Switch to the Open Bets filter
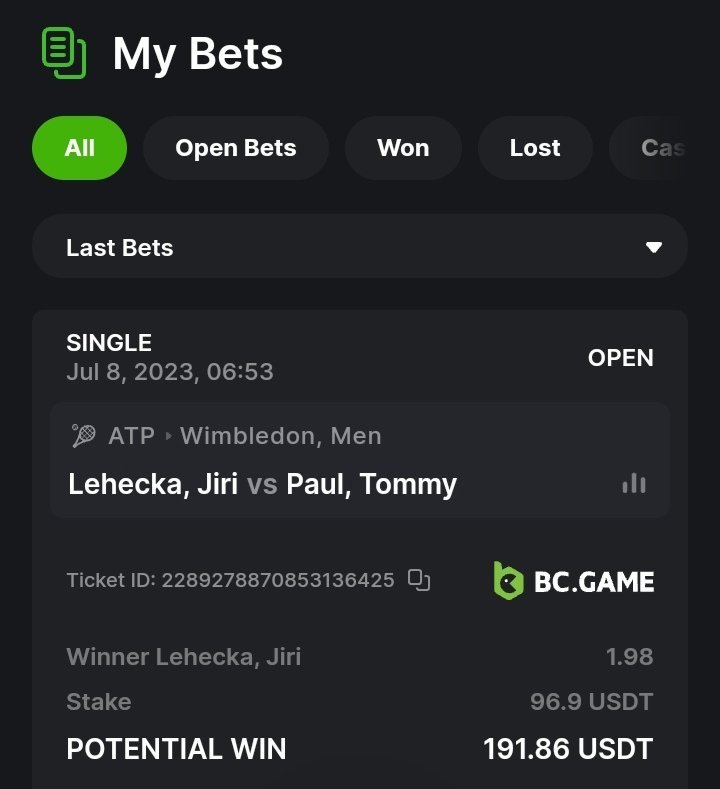720x789 pixels. (236, 148)
